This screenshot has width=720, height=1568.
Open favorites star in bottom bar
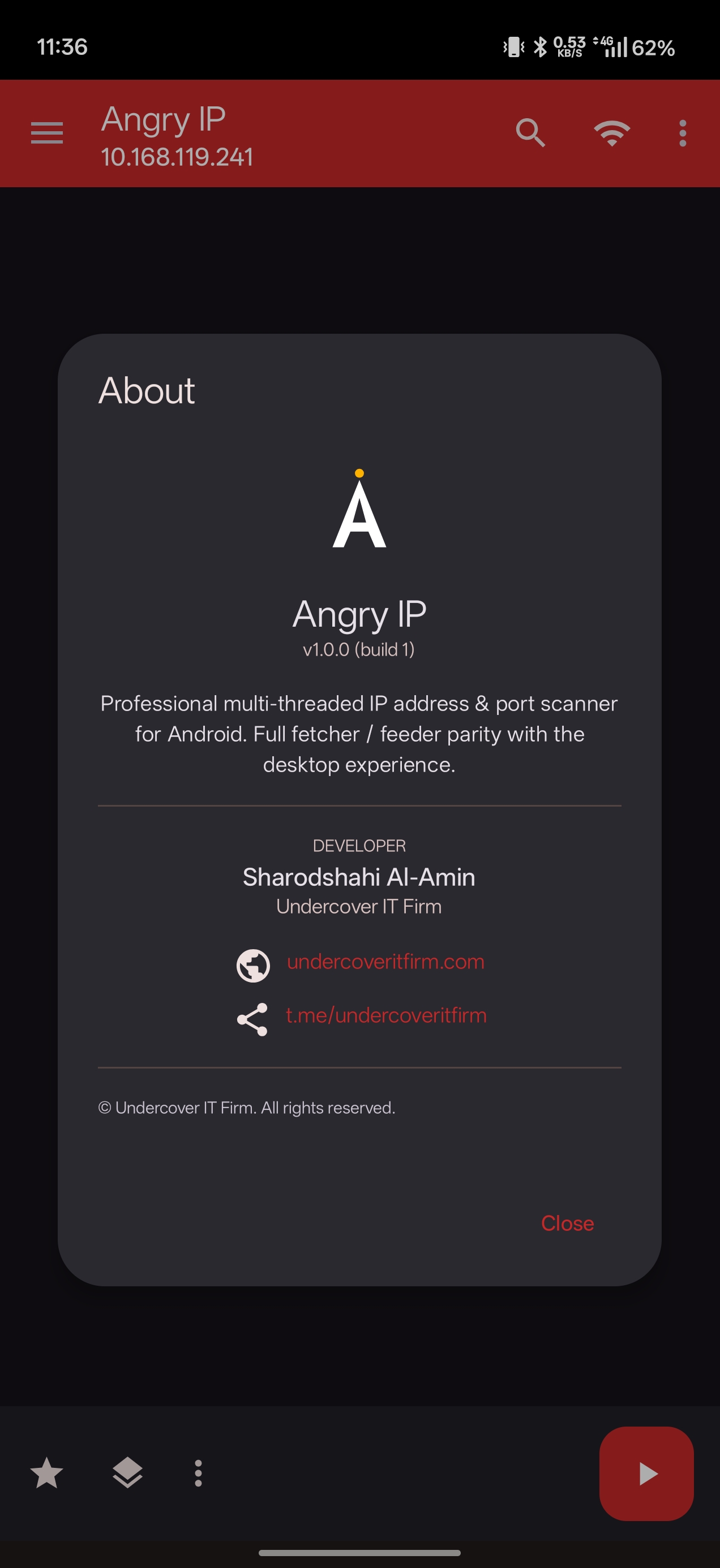[47, 1474]
